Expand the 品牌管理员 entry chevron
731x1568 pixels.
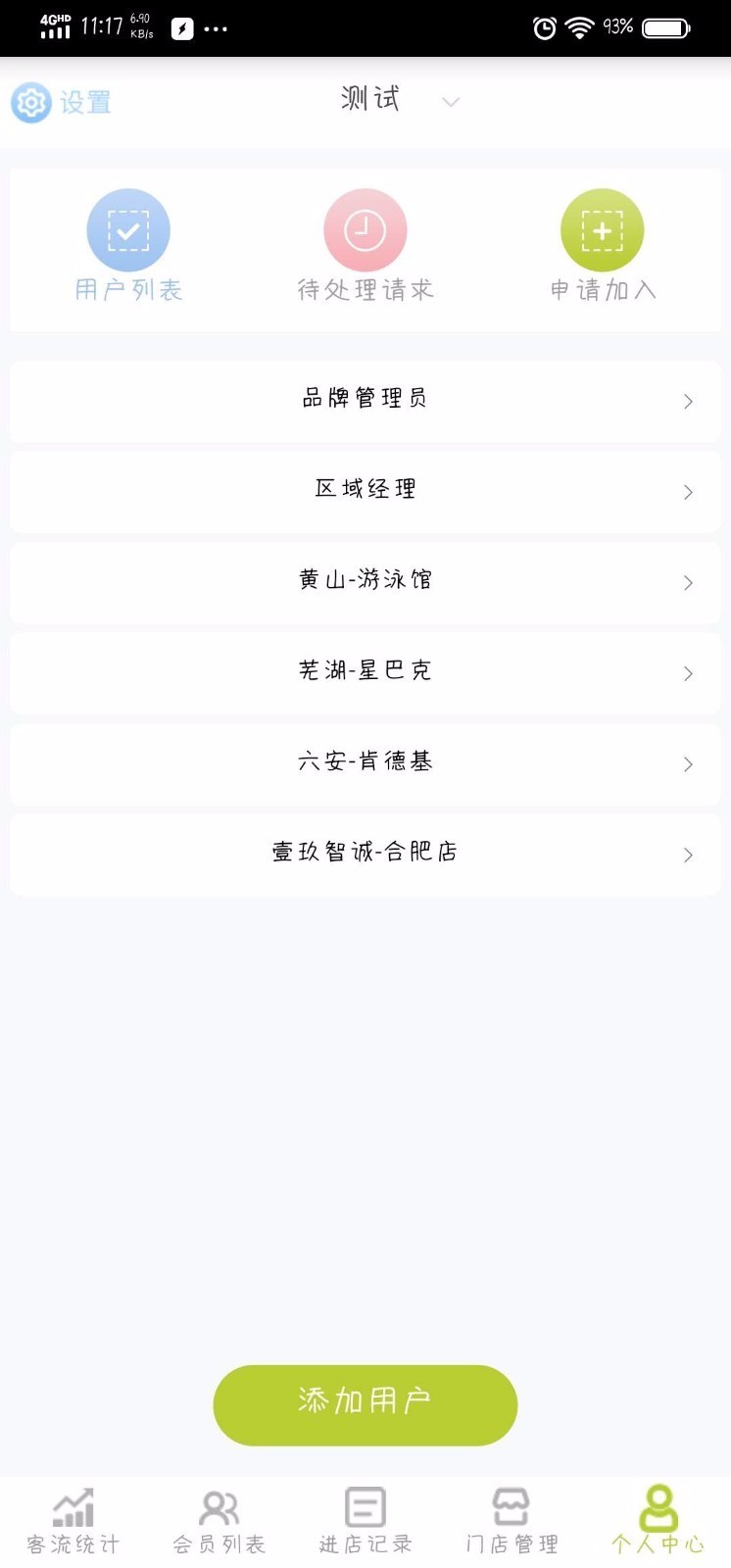click(687, 401)
